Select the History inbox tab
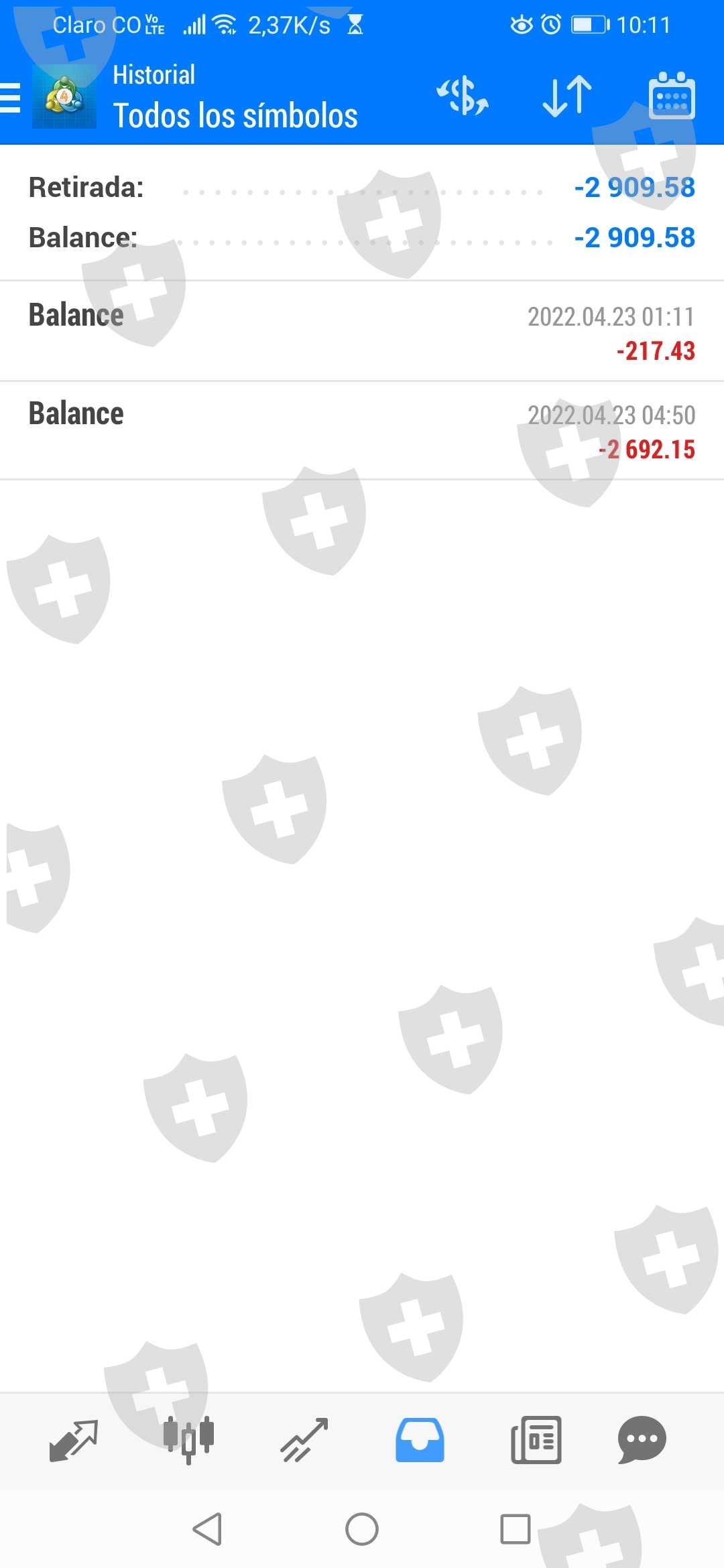The height and width of the screenshot is (1568, 724). pyautogui.click(x=420, y=1440)
